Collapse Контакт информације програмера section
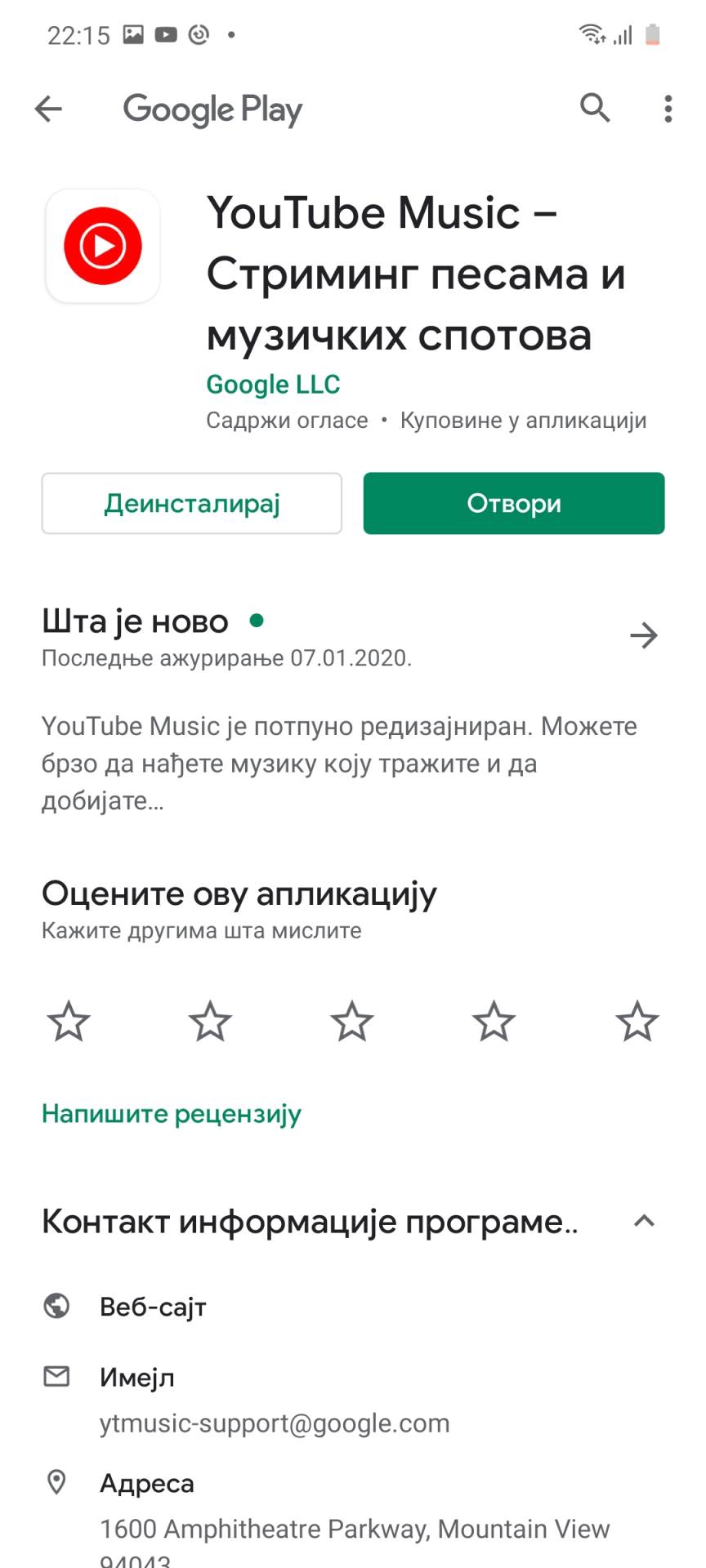Image resolution: width=706 pixels, height=1568 pixels. pos(644,1222)
